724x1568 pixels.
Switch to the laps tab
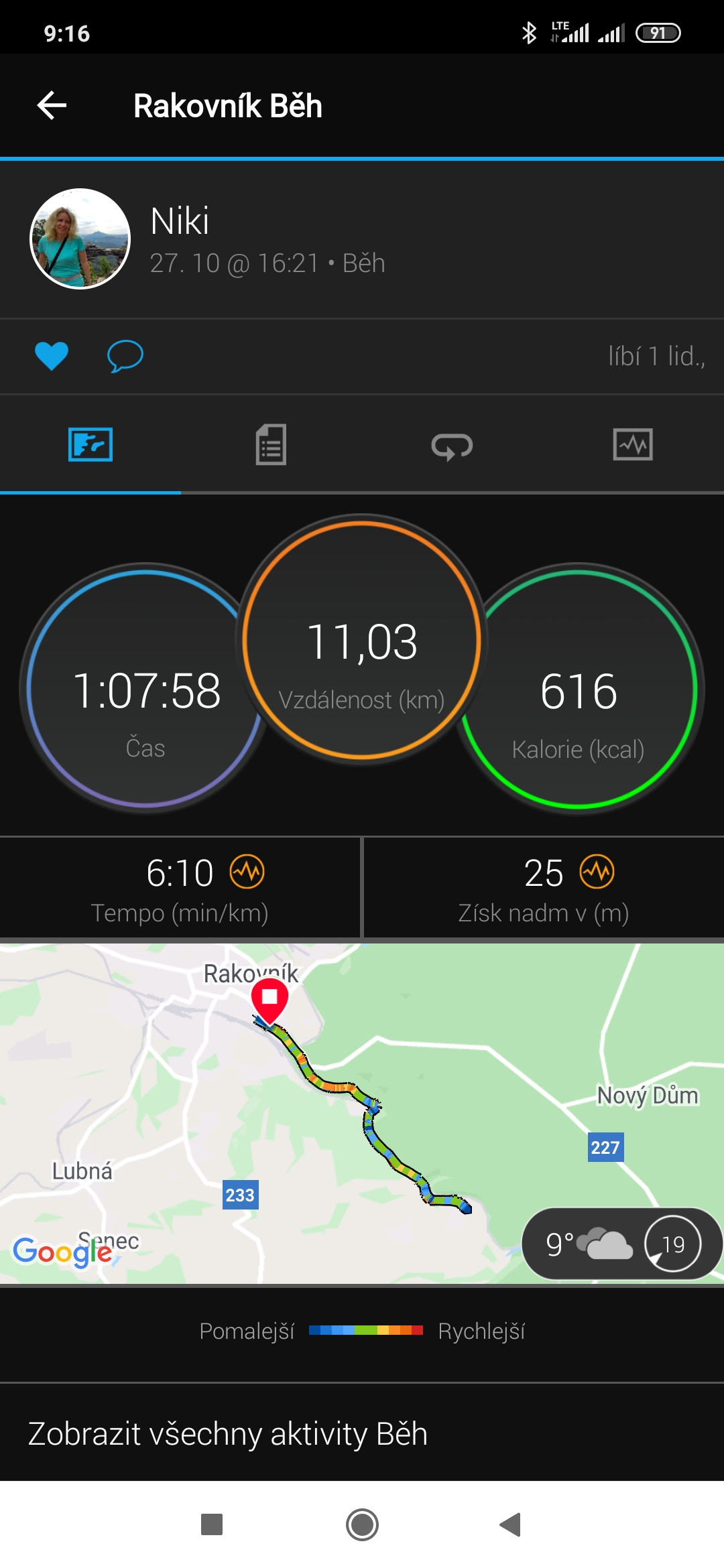[x=452, y=446]
